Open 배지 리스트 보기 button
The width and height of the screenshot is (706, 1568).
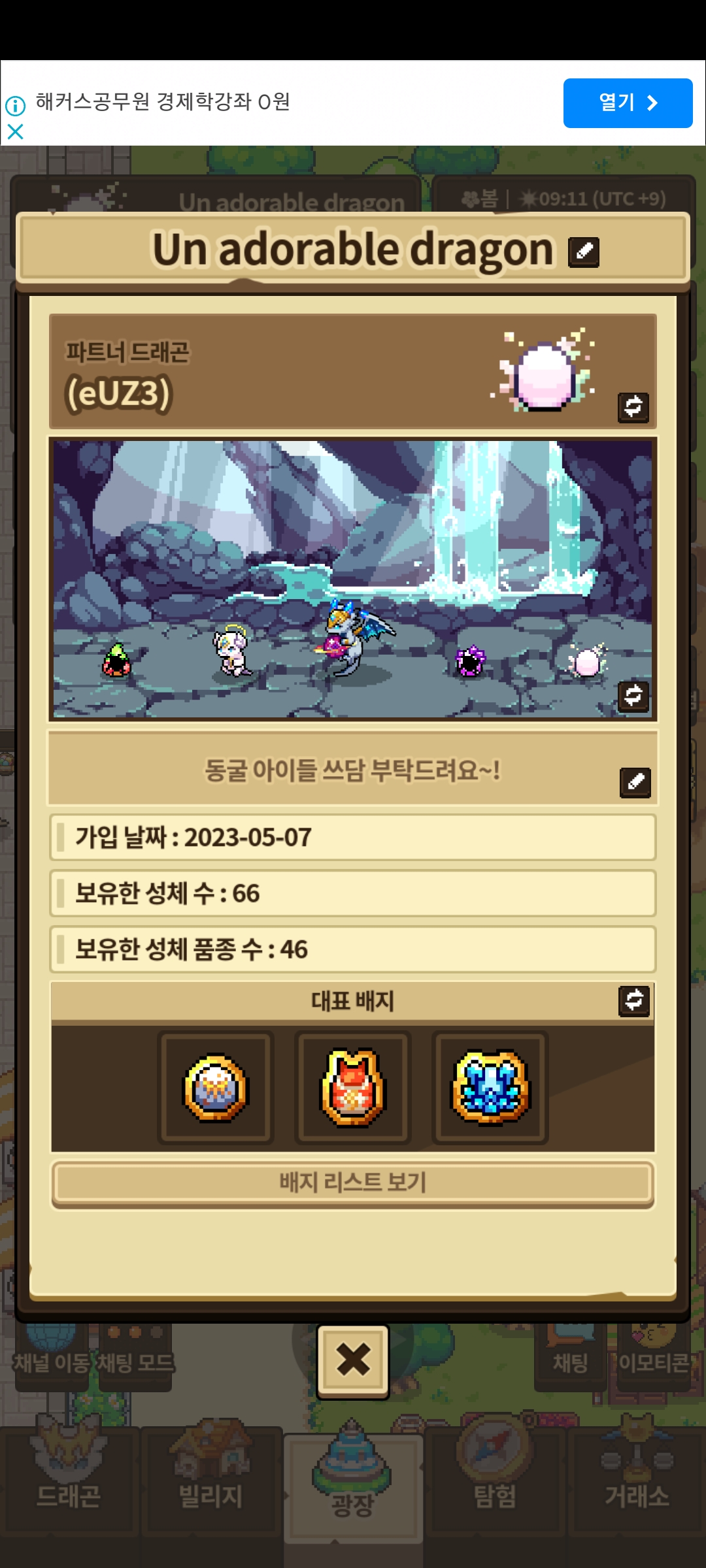pos(353,1183)
